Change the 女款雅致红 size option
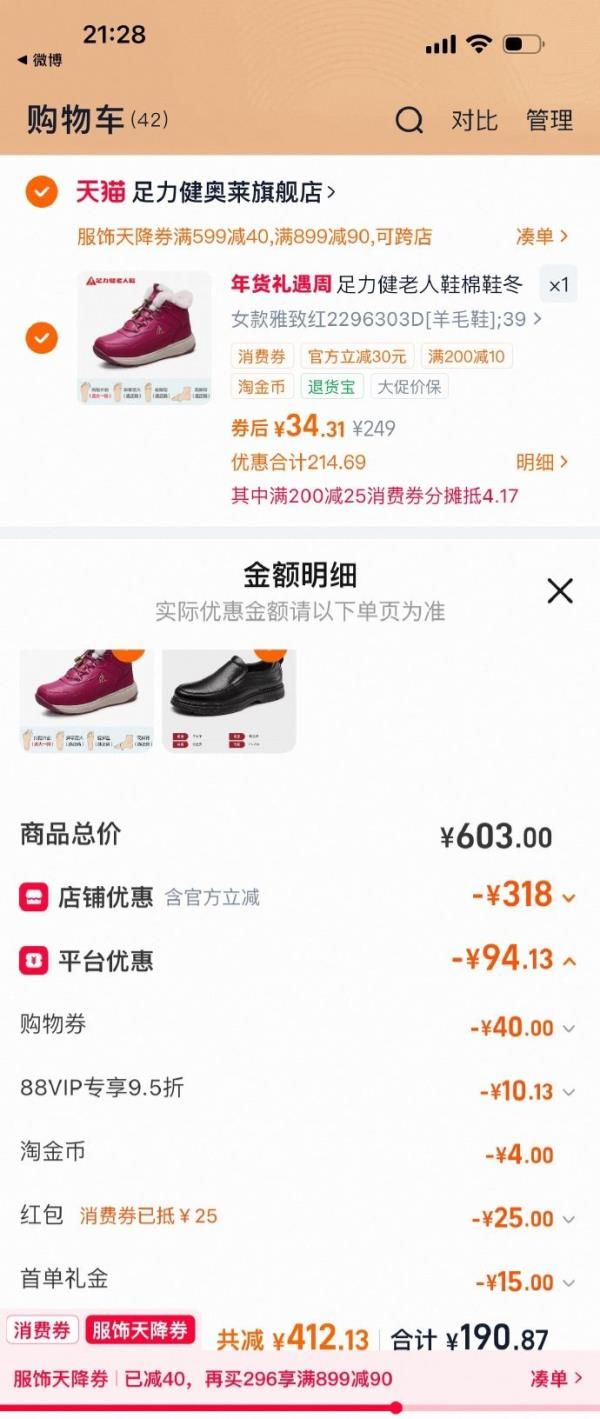Image resolution: width=600 pixels, height=1419 pixels. pos(386,319)
